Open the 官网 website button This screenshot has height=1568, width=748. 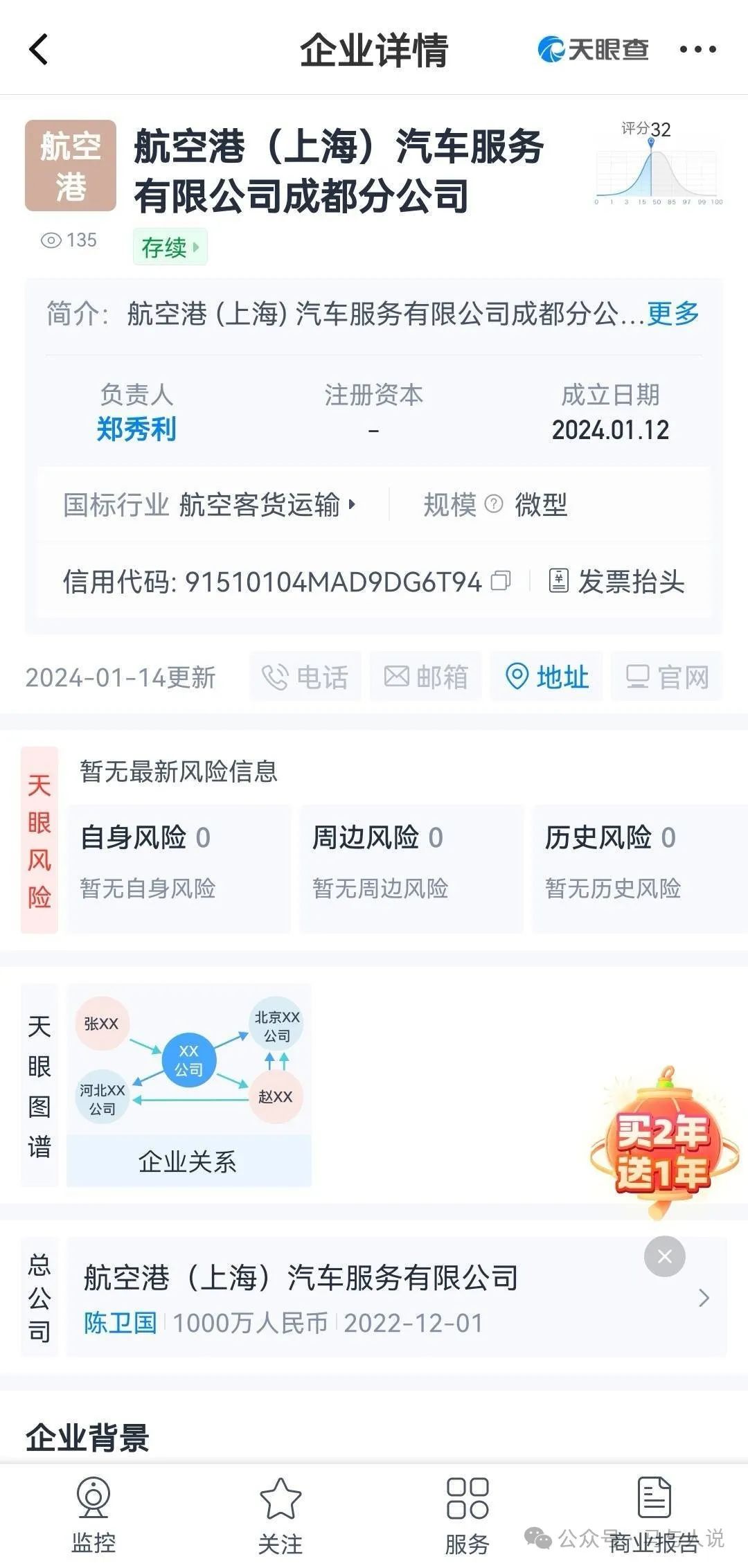[666, 677]
